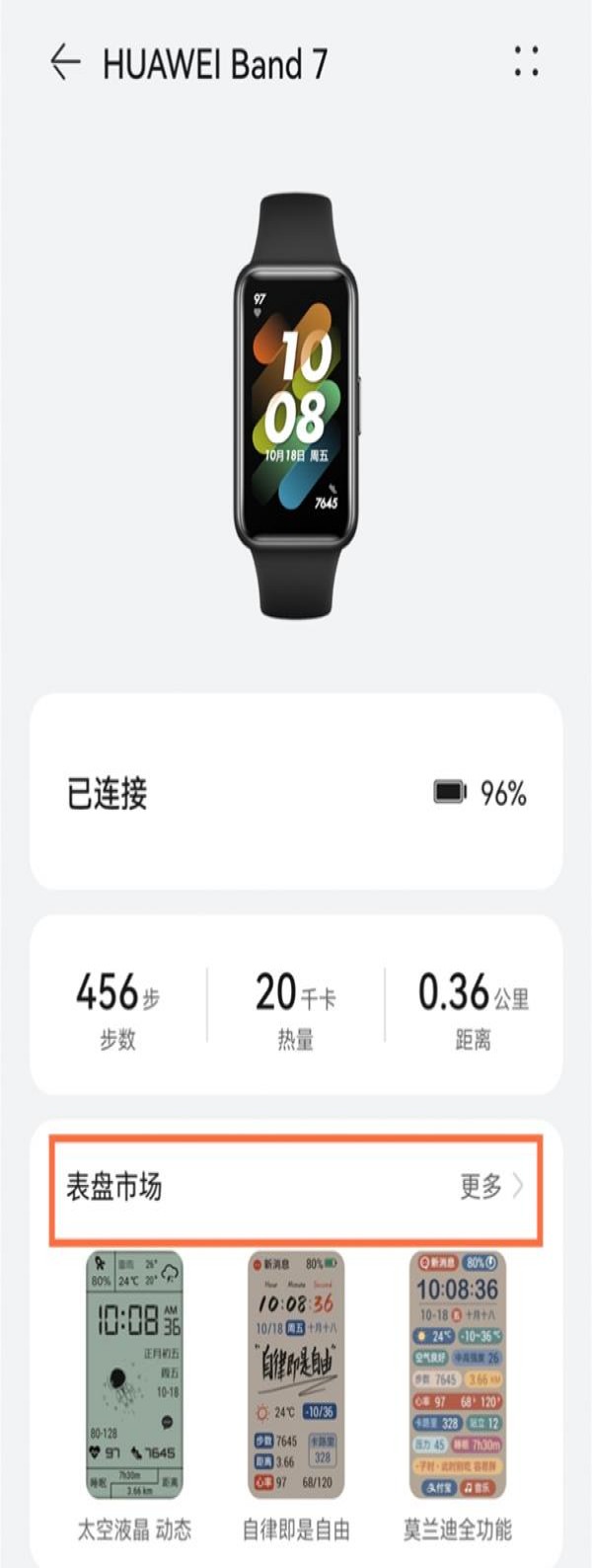Open the four-dot overflow menu
This screenshot has height=1568, width=592.
coord(526,61)
